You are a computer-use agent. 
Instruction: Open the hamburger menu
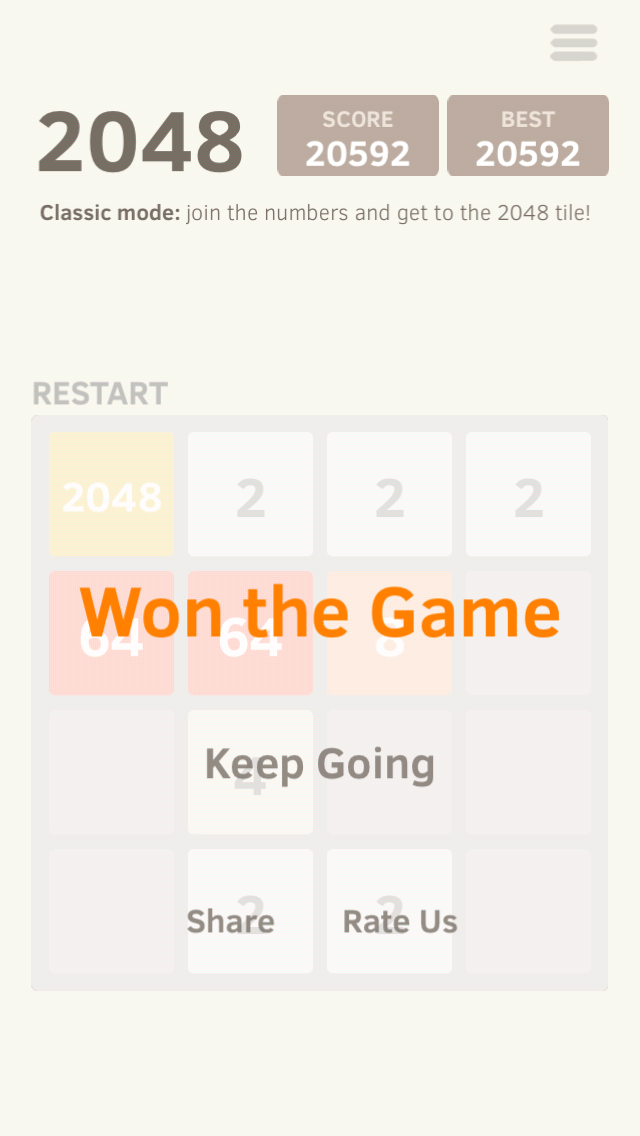[574, 43]
